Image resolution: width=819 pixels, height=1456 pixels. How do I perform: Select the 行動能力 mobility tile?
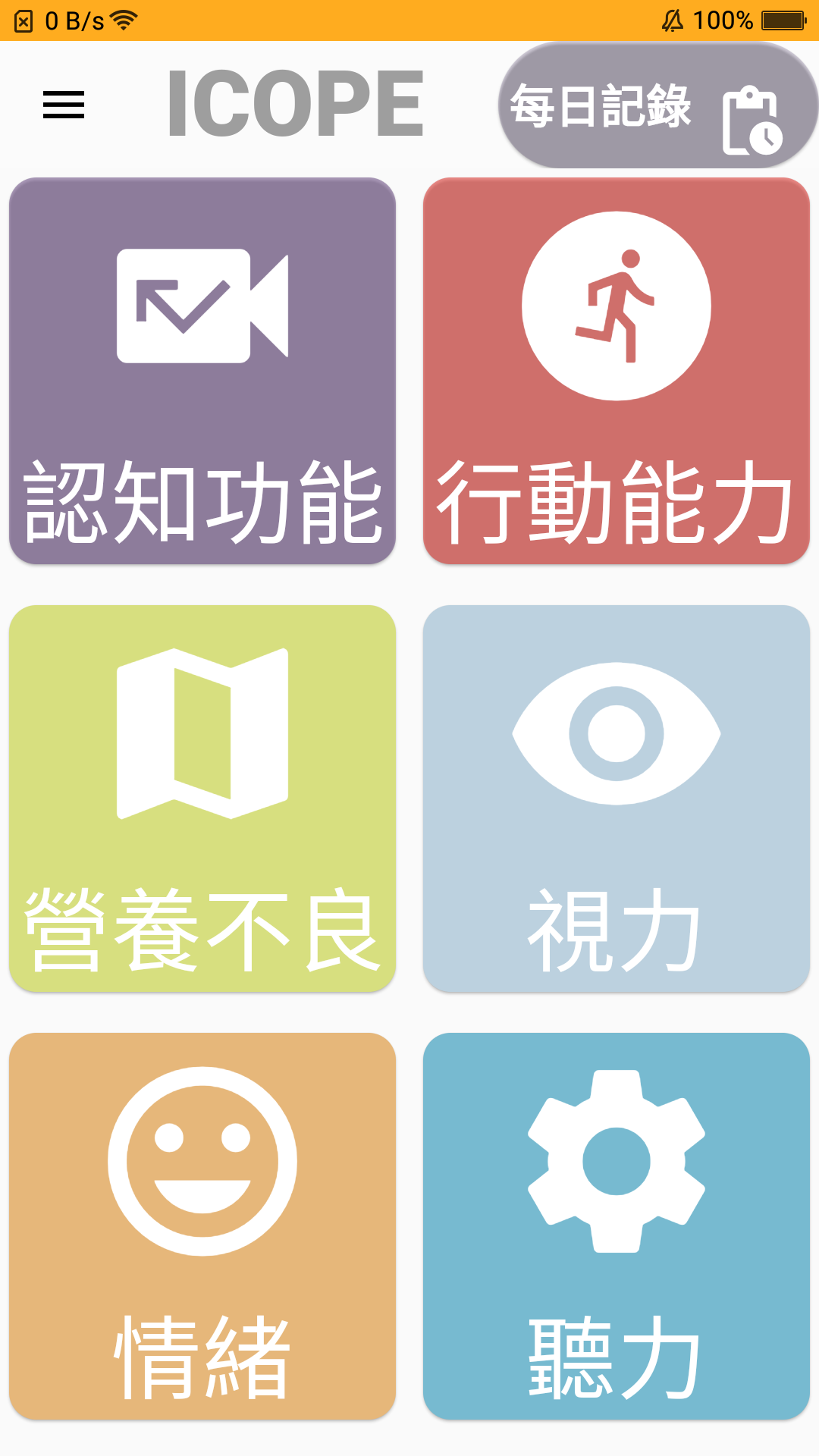(x=616, y=371)
